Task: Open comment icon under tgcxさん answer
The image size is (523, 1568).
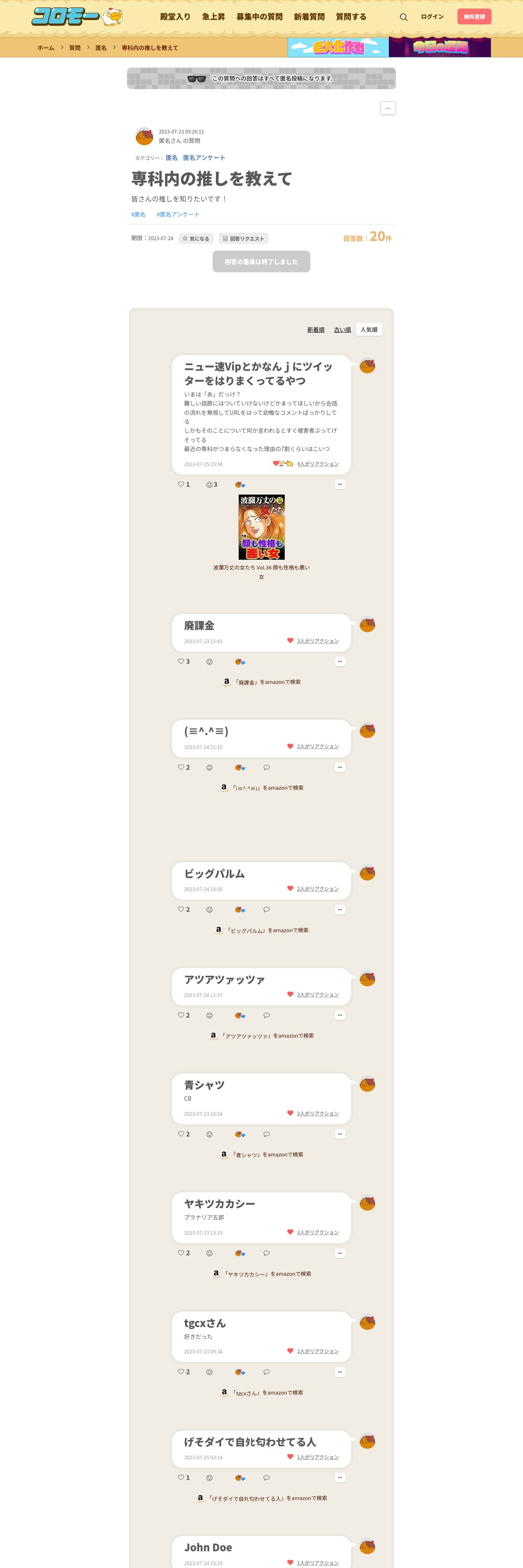Action: coord(266,1372)
